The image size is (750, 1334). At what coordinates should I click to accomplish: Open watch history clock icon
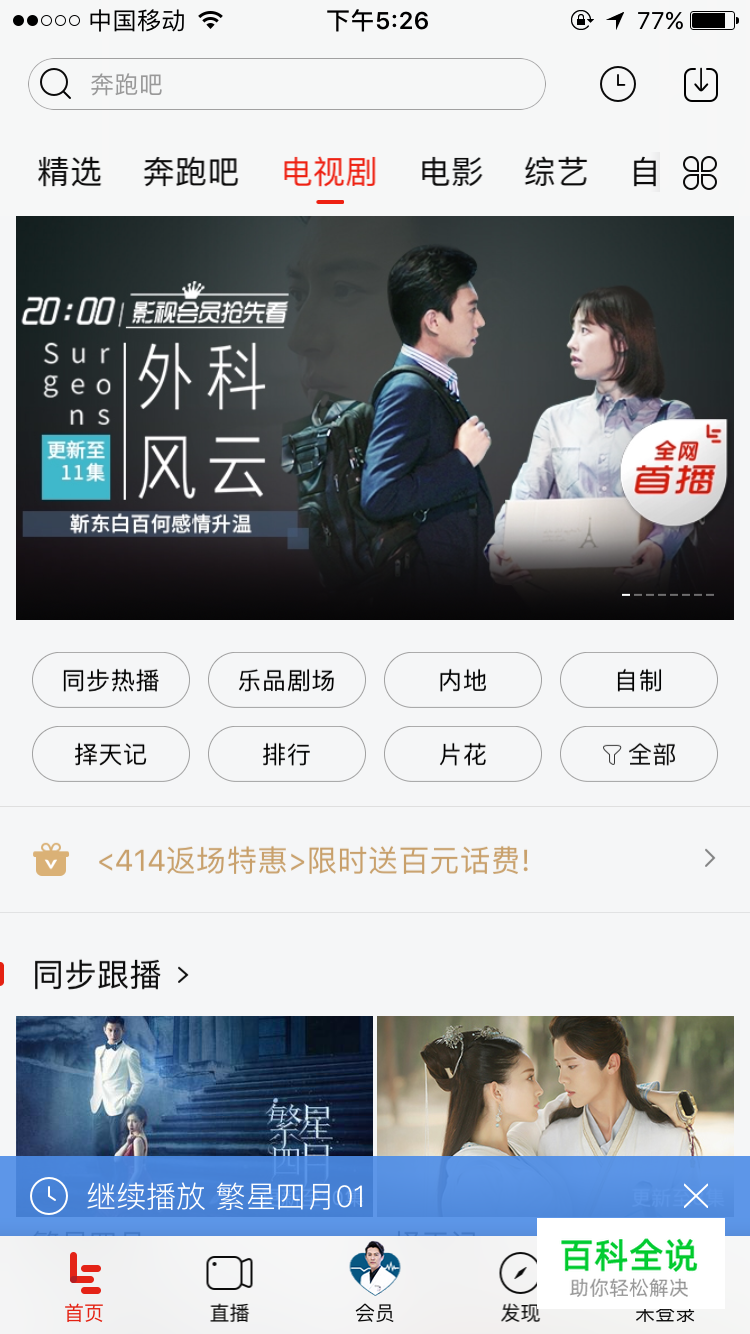618,85
